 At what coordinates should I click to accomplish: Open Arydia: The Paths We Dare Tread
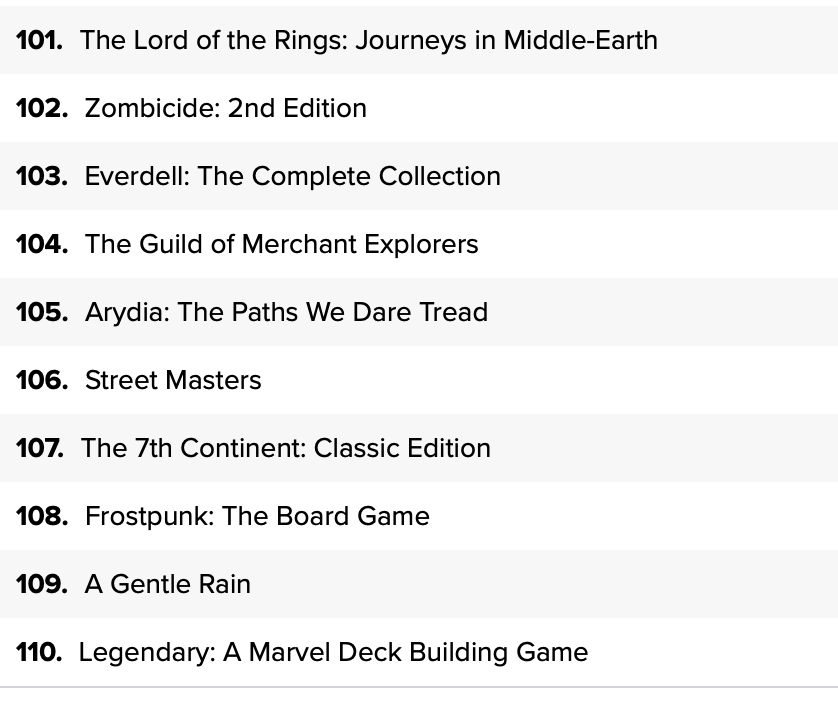click(x=286, y=312)
